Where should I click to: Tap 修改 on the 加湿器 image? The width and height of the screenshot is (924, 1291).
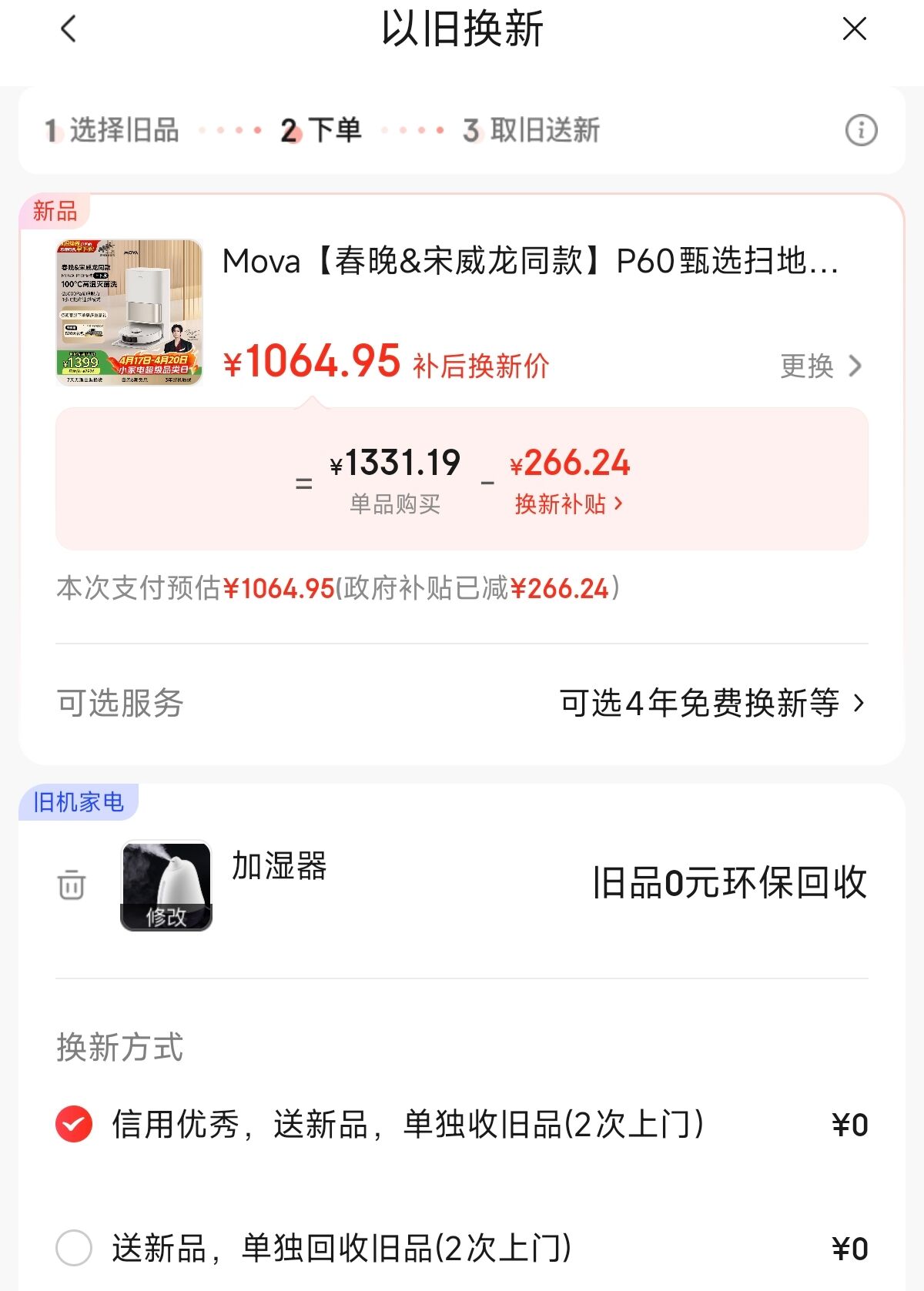pyautogui.click(x=166, y=916)
